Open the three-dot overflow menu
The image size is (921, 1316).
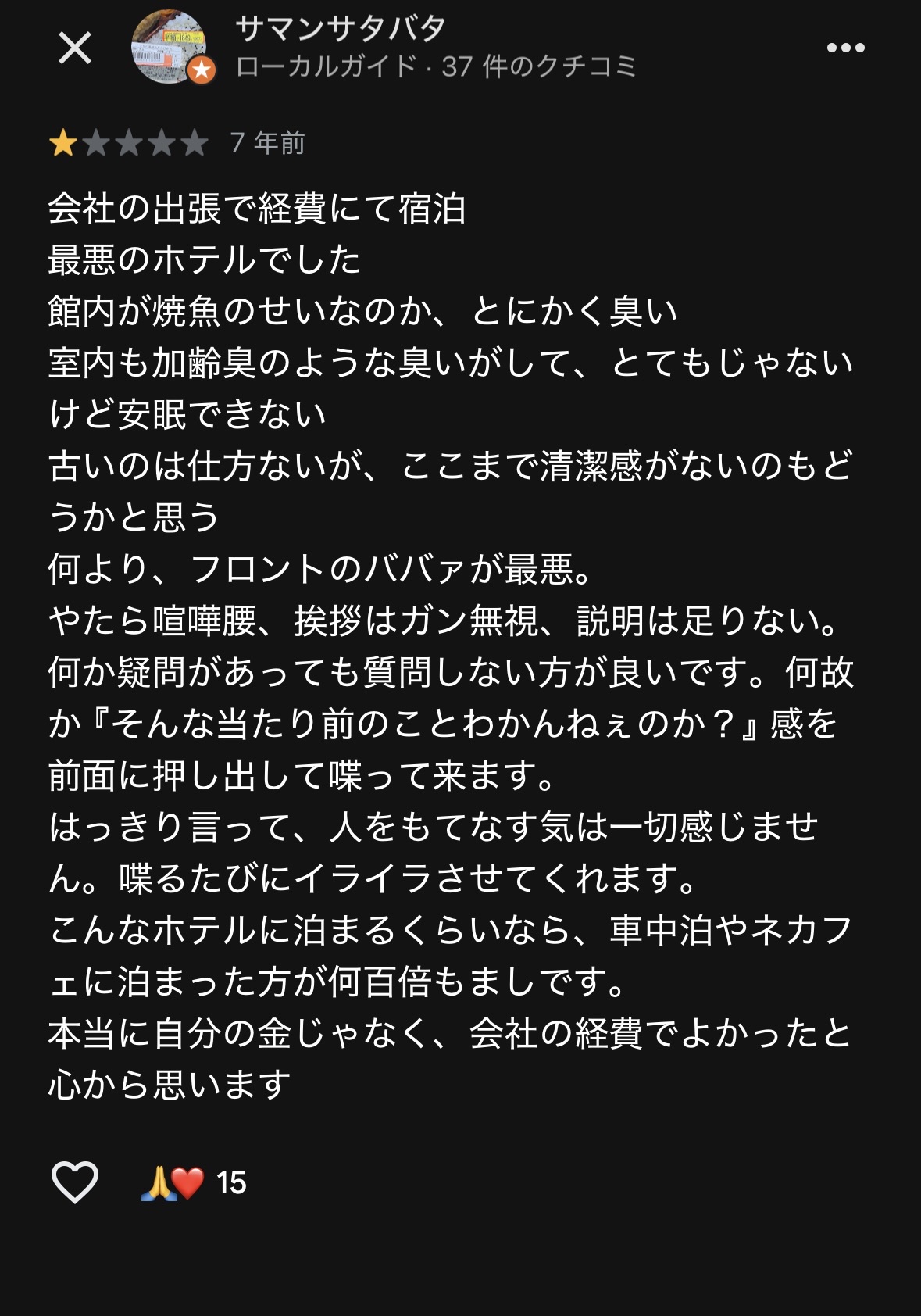tap(846, 48)
